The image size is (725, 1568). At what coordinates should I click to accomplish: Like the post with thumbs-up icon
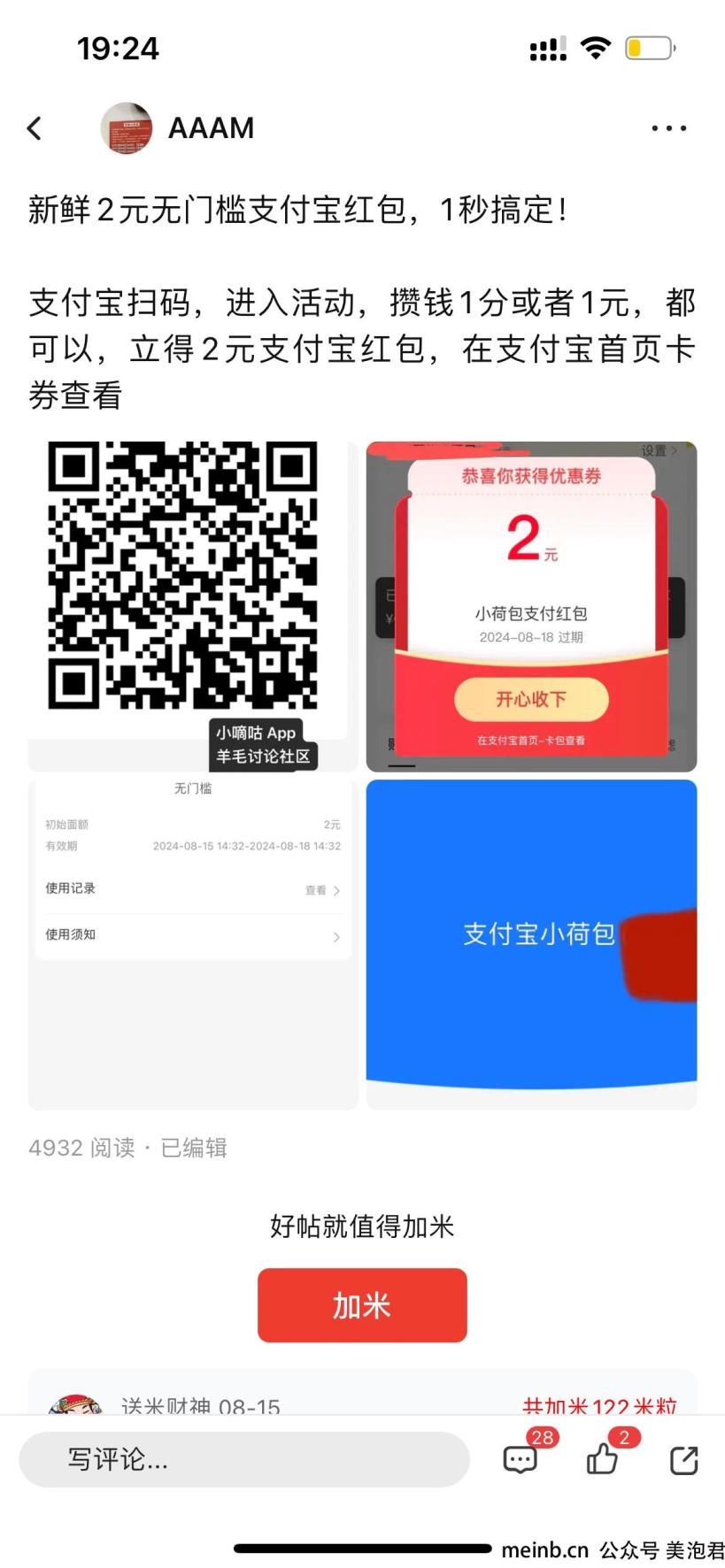coord(603,1459)
